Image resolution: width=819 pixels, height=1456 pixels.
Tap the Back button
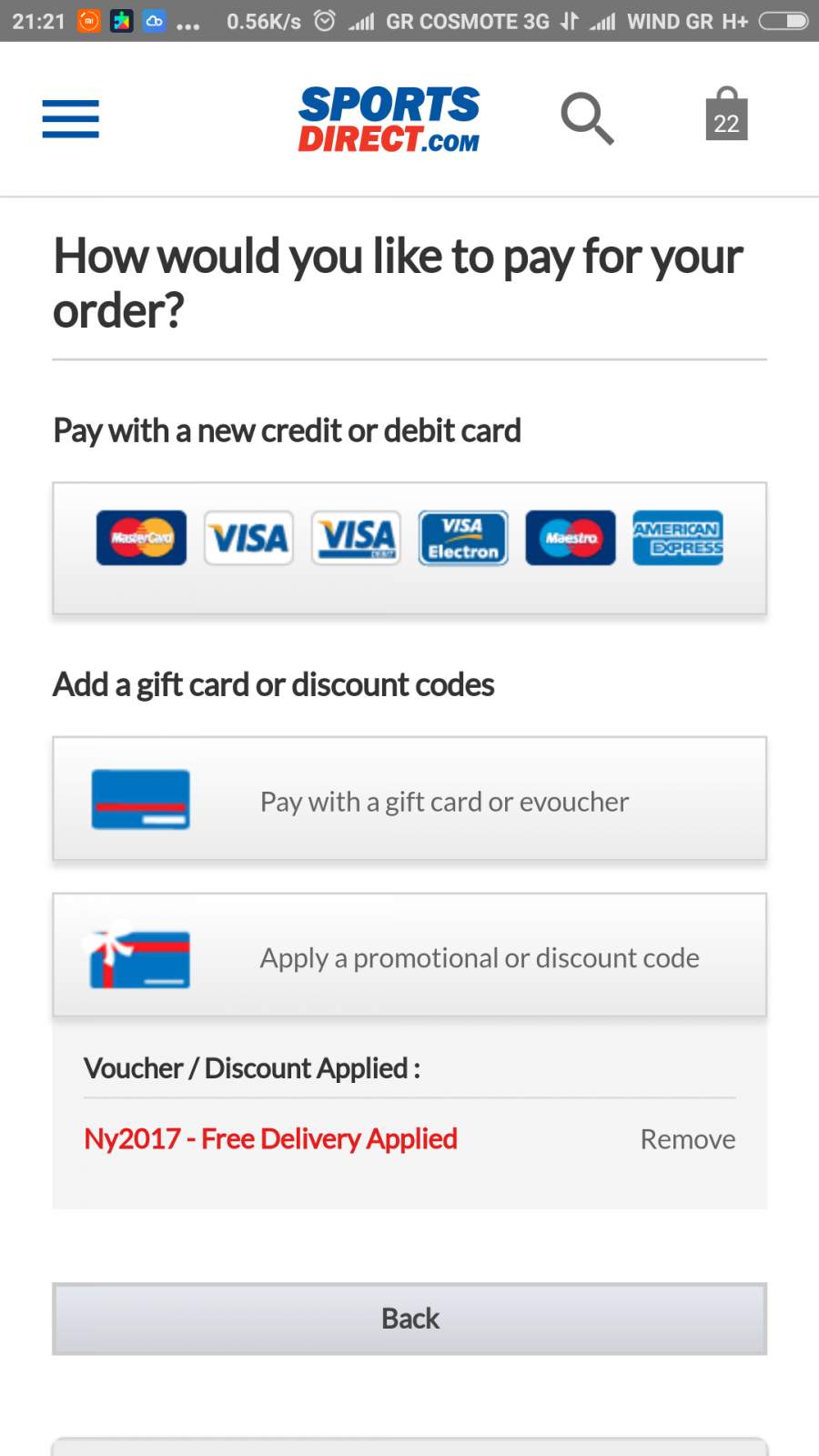coord(409,1319)
